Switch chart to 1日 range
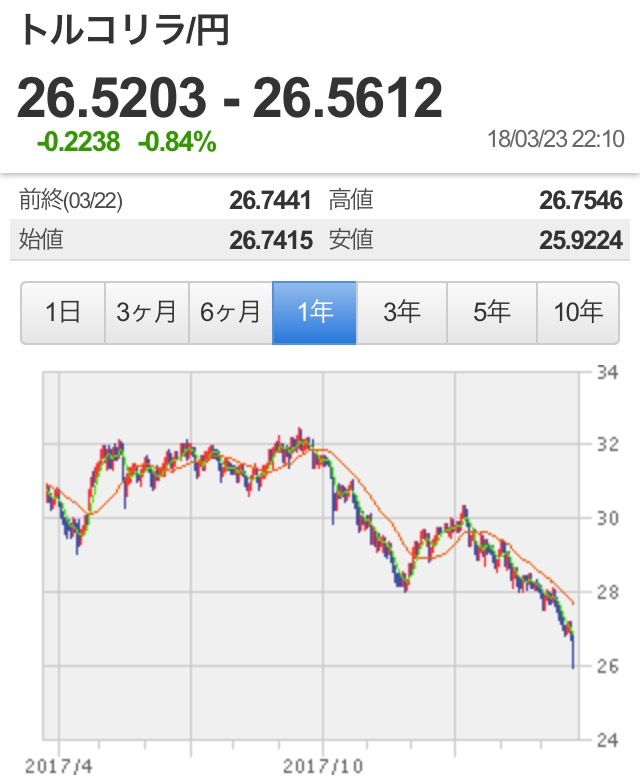The width and height of the screenshot is (640, 781). (63, 313)
